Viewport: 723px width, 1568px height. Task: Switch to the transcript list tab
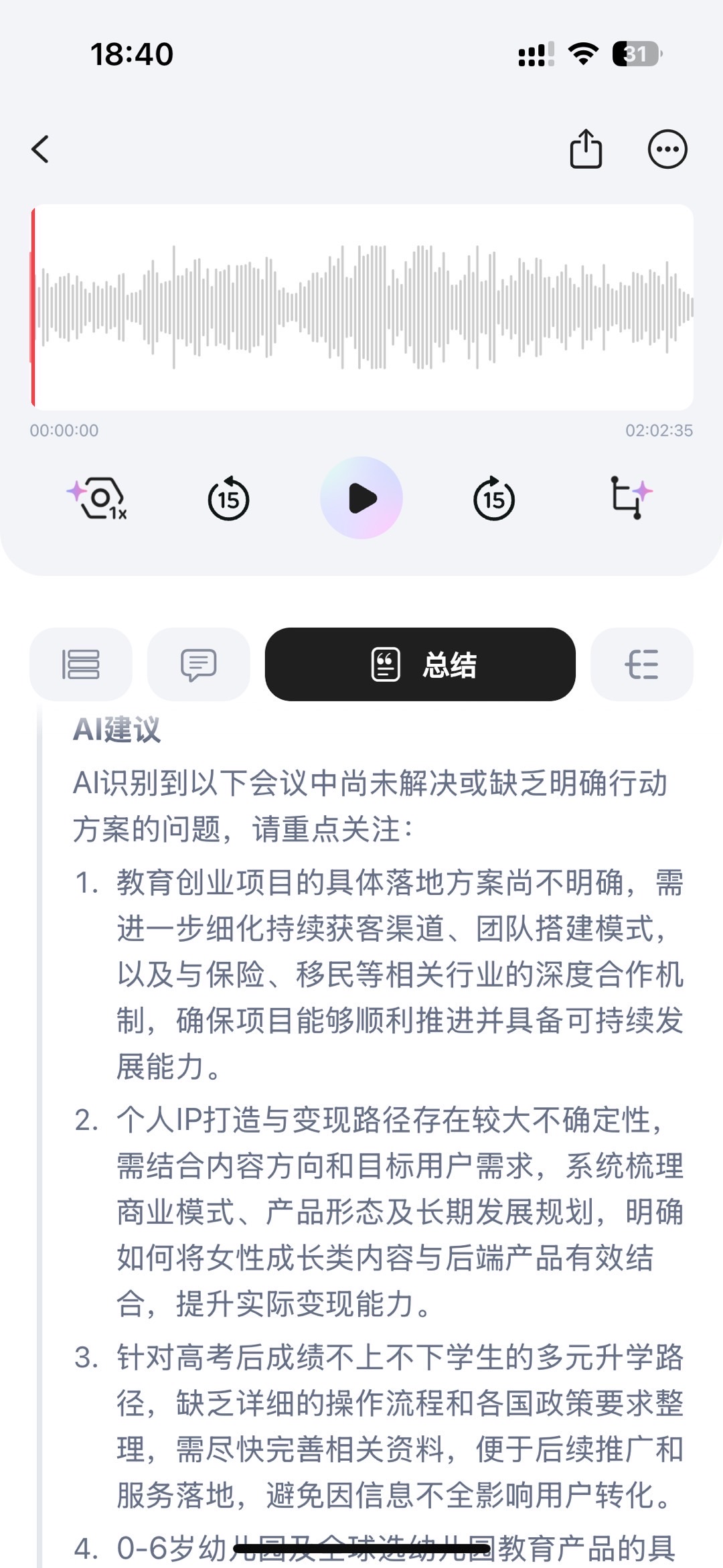[x=81, y=664]
